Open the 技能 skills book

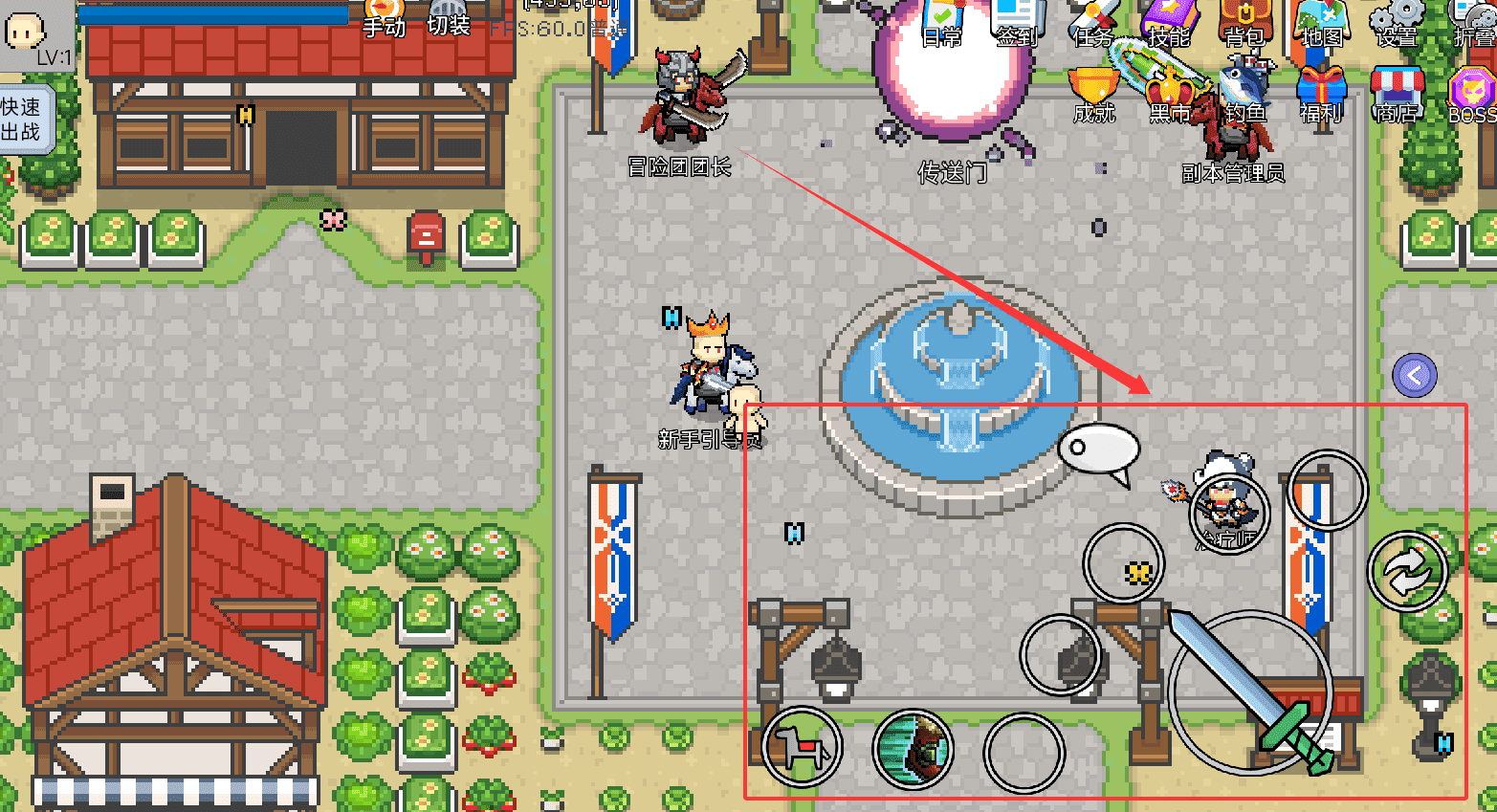[1169, 23]
